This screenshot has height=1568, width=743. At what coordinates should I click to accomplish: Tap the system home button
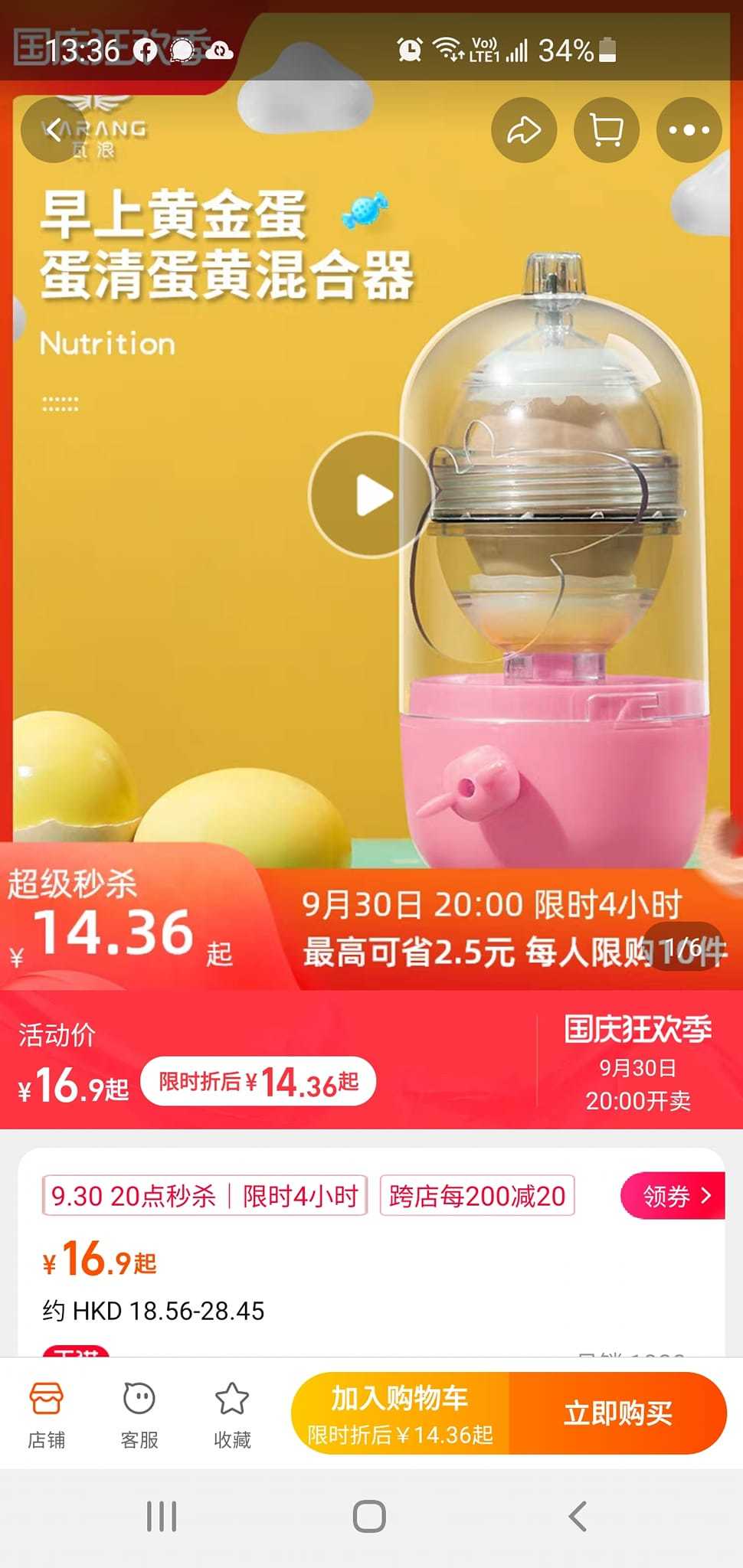pyautogui.click(x=369, y=1516)
